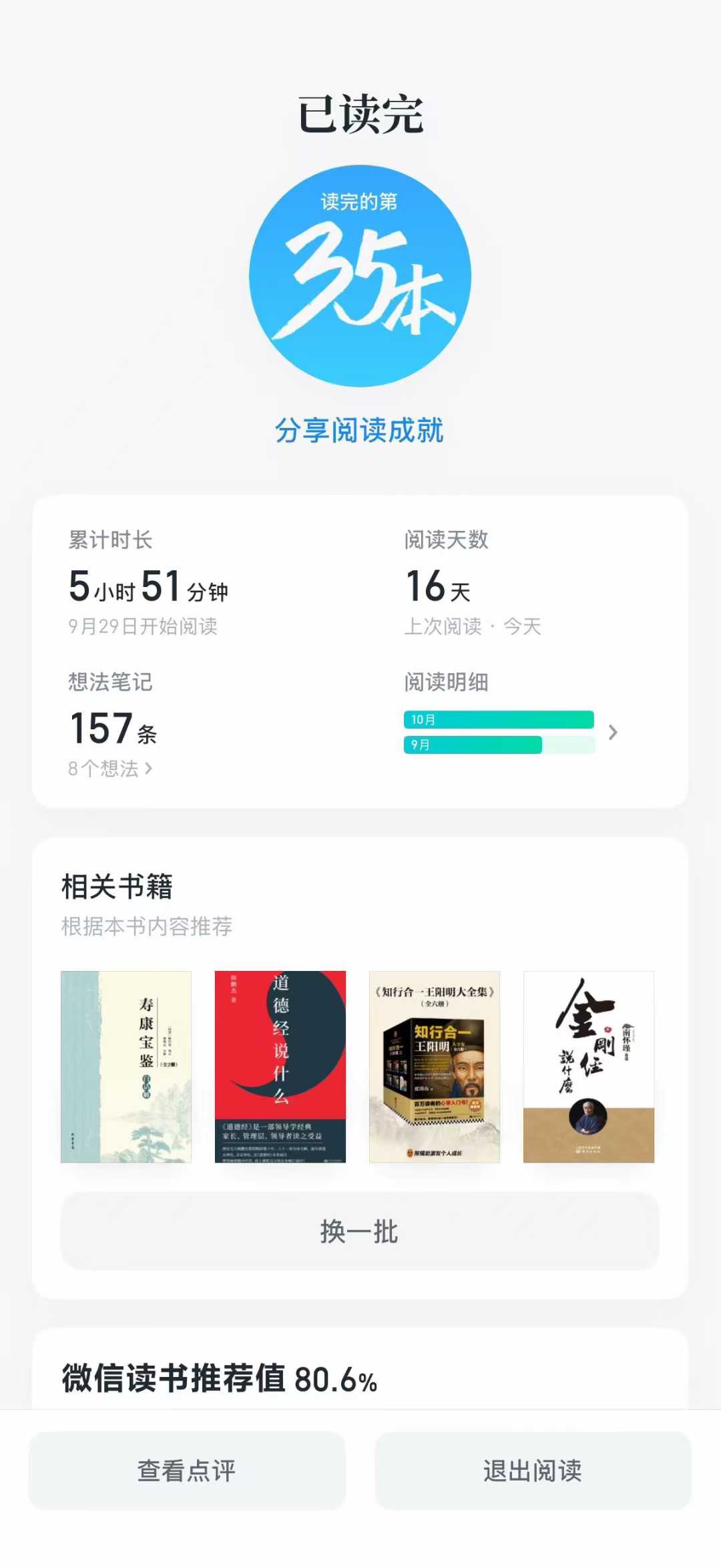Tap the 已读完 finished-reading title
The width and height of the screenshot is (721, 1568).
click(360, 114)
